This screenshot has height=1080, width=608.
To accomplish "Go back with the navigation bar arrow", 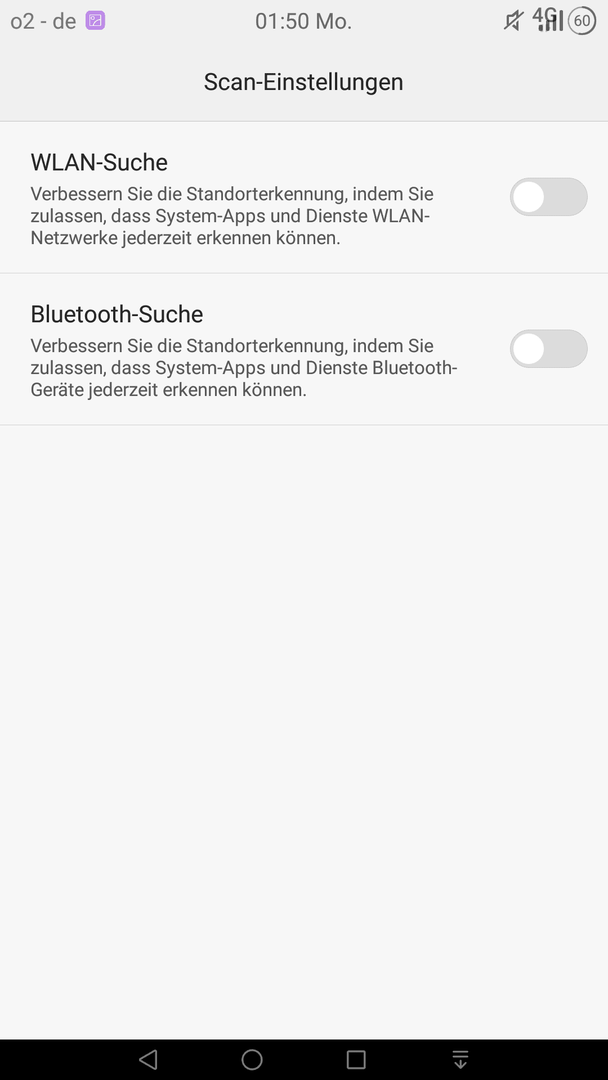I will coord(148,1059).
